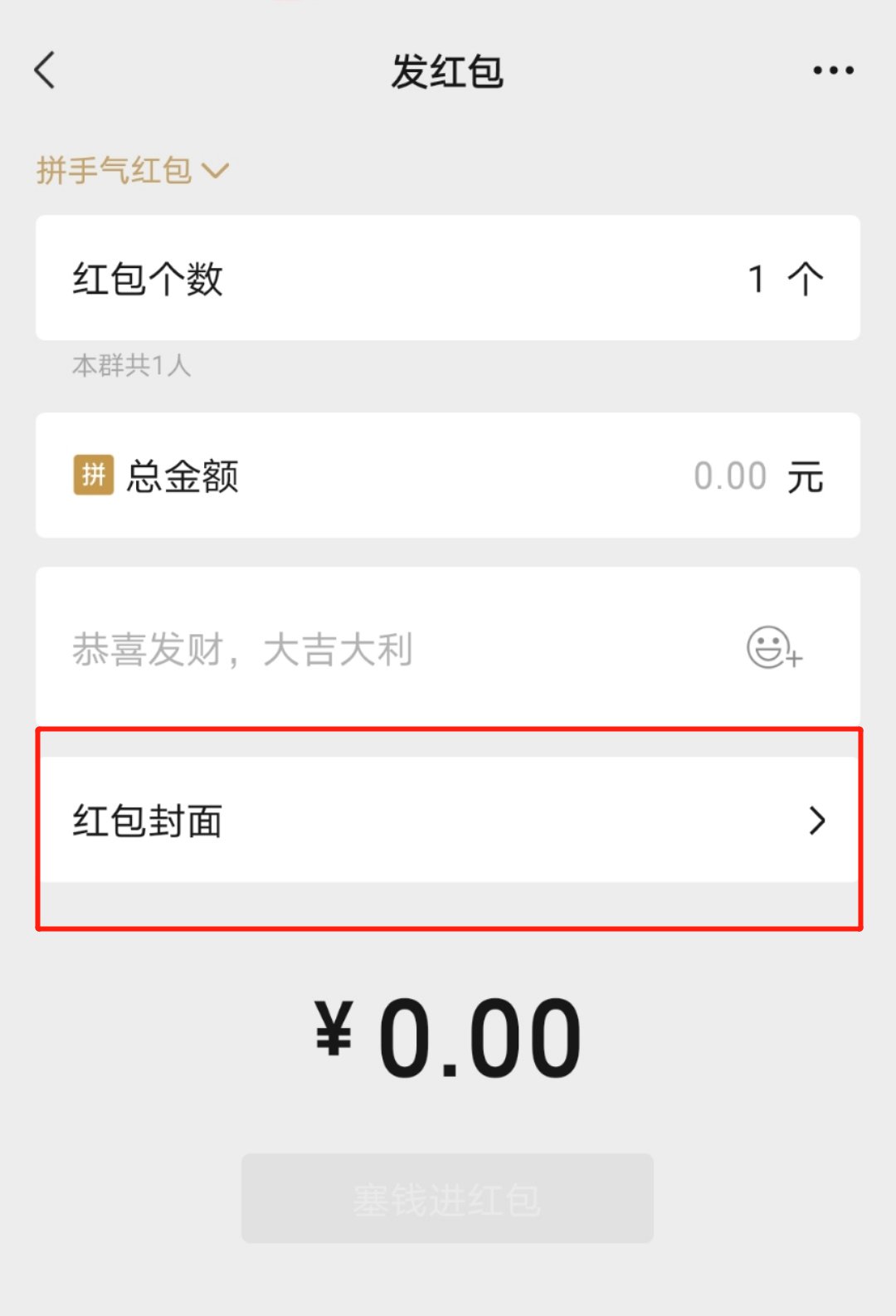
Task: Add an emoji sticker to the greeting
Action: [774, 647]
